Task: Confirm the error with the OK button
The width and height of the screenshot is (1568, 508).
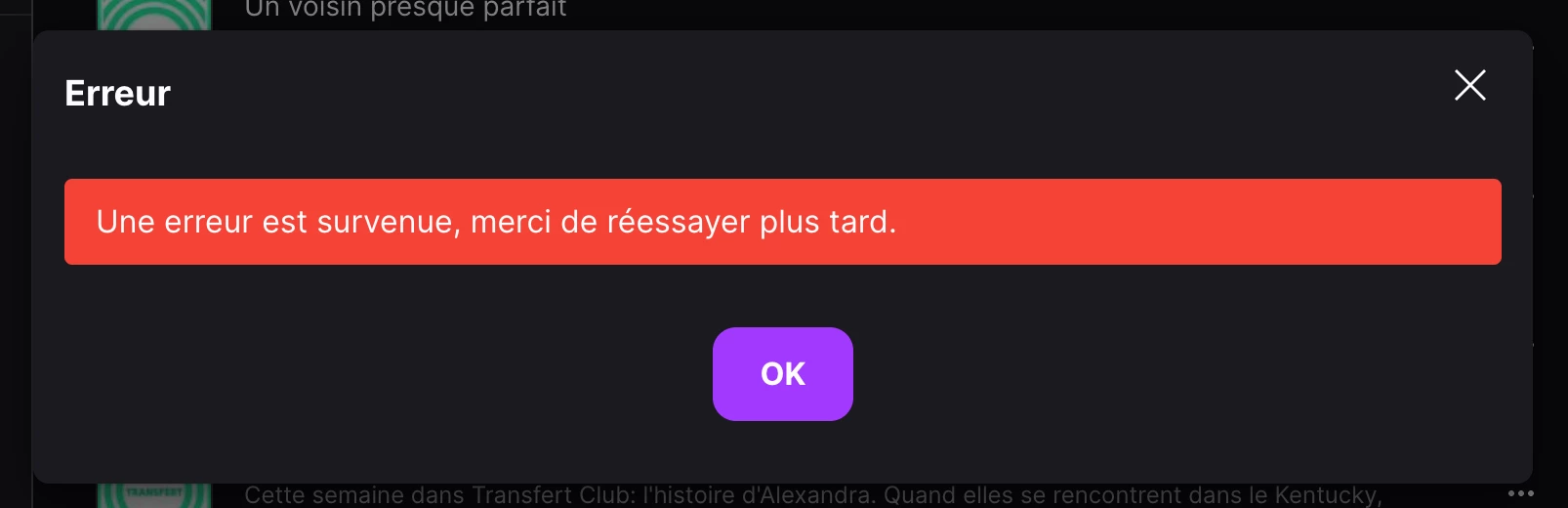Action: coord(782,374)
